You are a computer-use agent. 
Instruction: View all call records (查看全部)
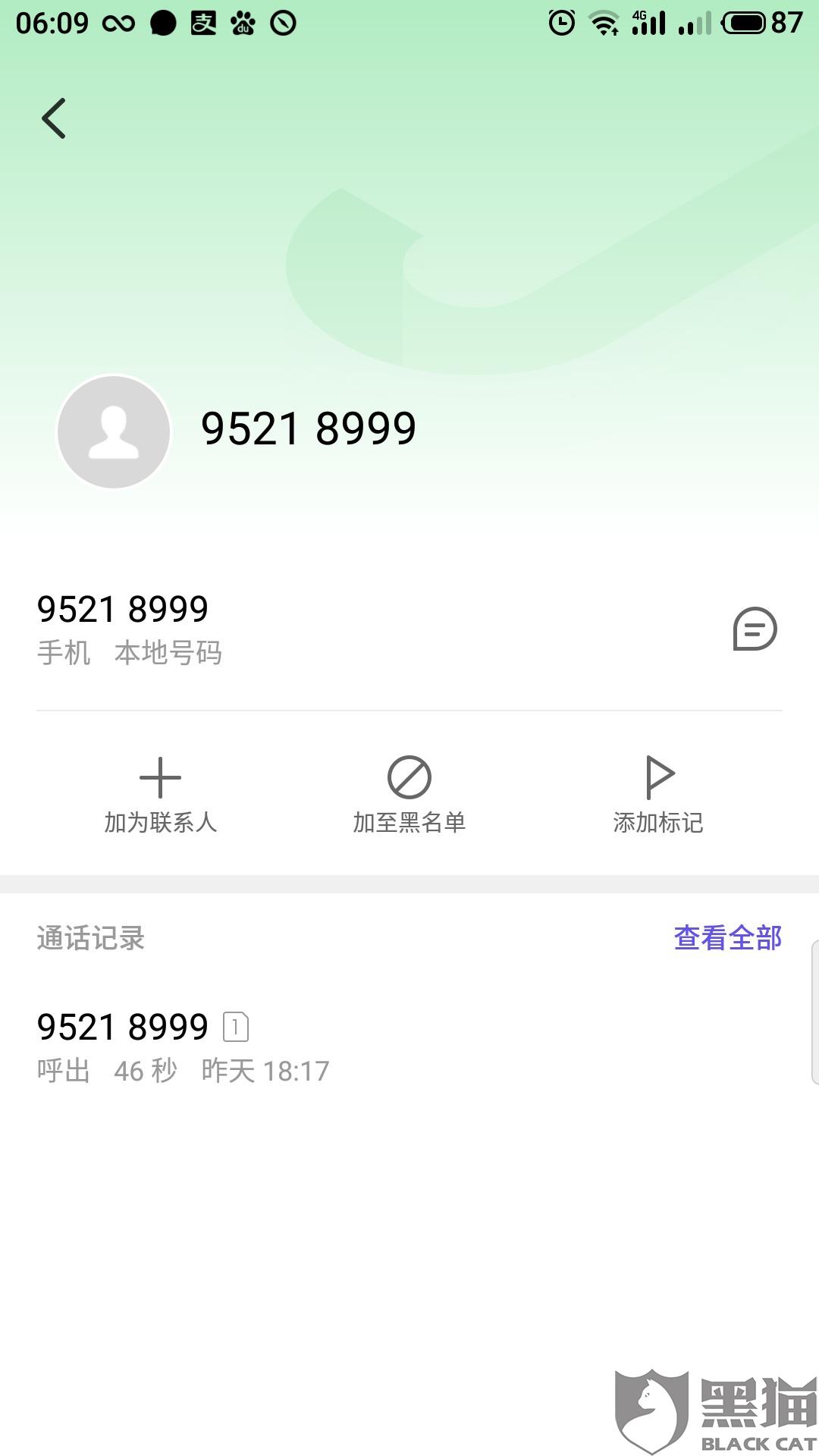728,938
